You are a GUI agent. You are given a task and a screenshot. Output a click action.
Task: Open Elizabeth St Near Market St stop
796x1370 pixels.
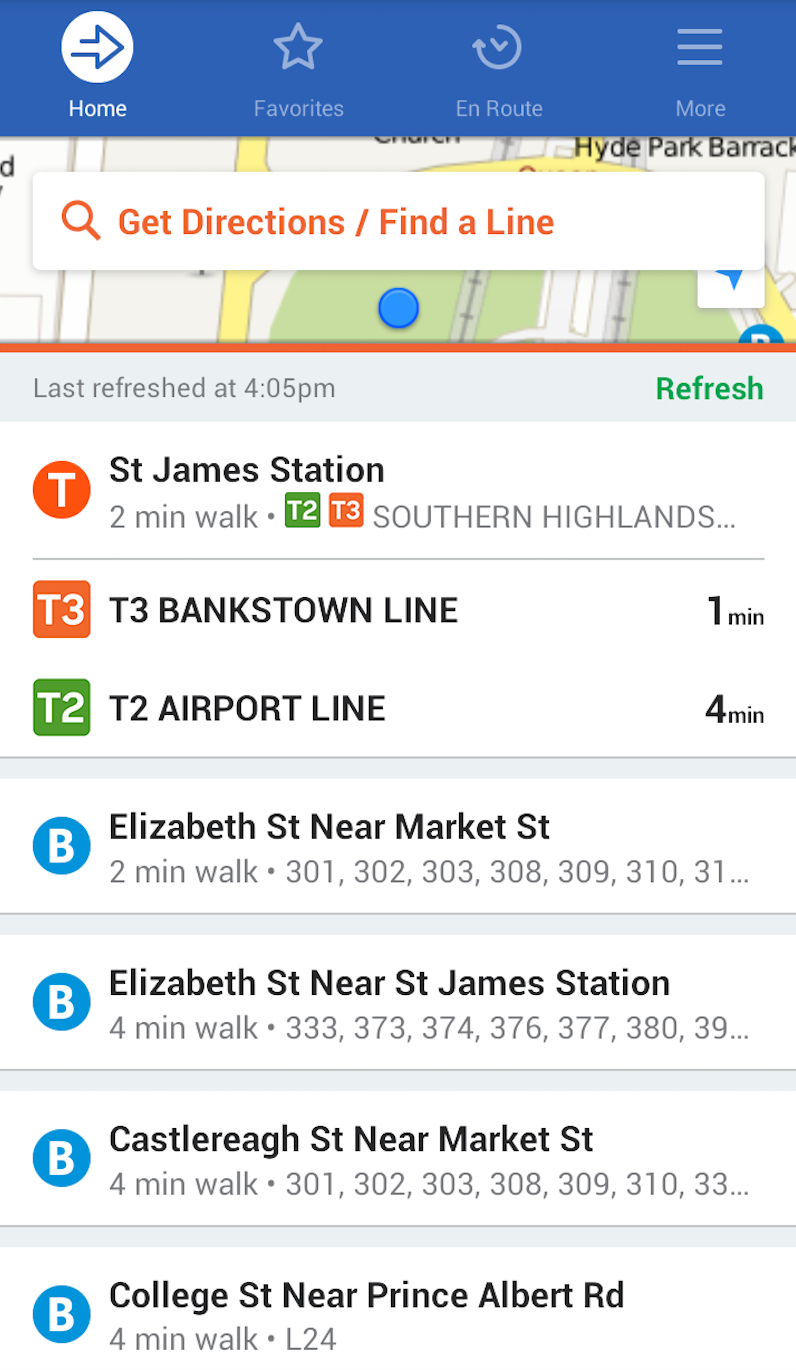pyautogui.click(x=398, y=846)
